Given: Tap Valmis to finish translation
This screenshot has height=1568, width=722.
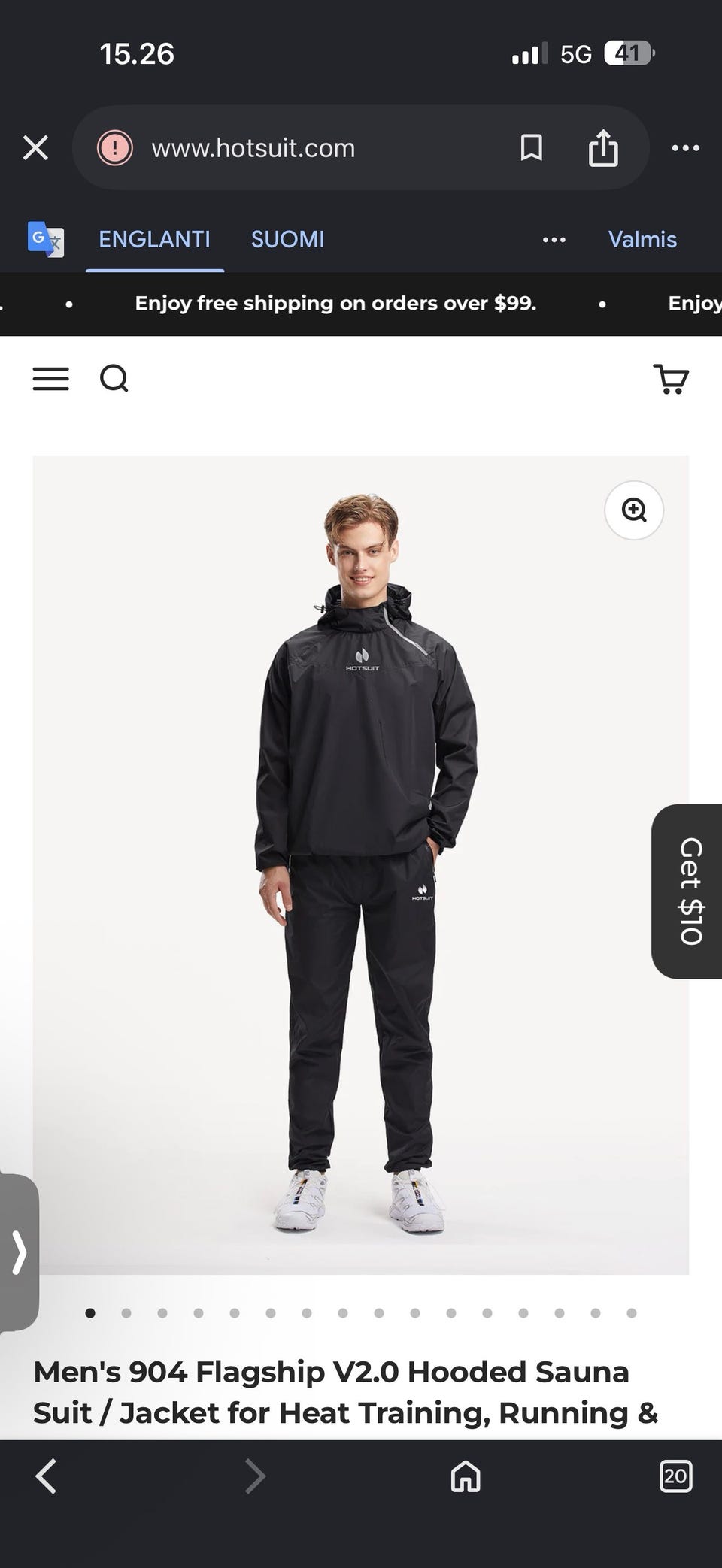Looking at the screenshot, I should 642,239.
